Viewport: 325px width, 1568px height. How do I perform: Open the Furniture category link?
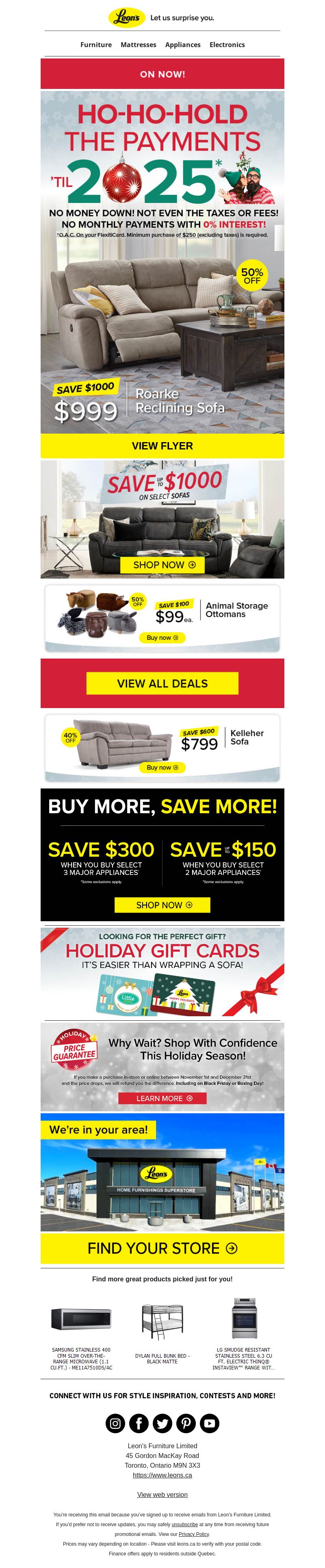[x=95, y=44]
